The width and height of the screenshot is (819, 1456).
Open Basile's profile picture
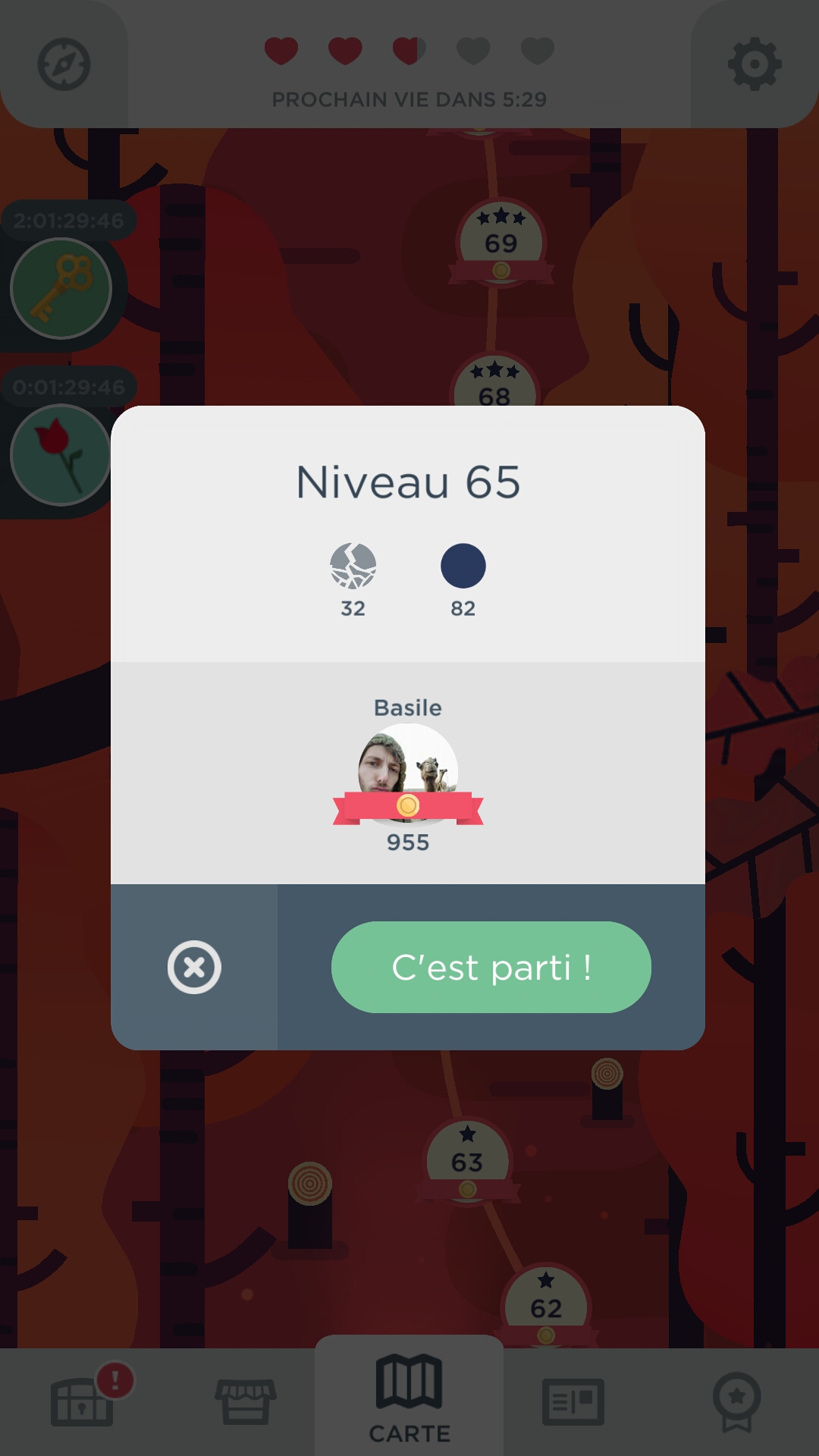[408, 770]
